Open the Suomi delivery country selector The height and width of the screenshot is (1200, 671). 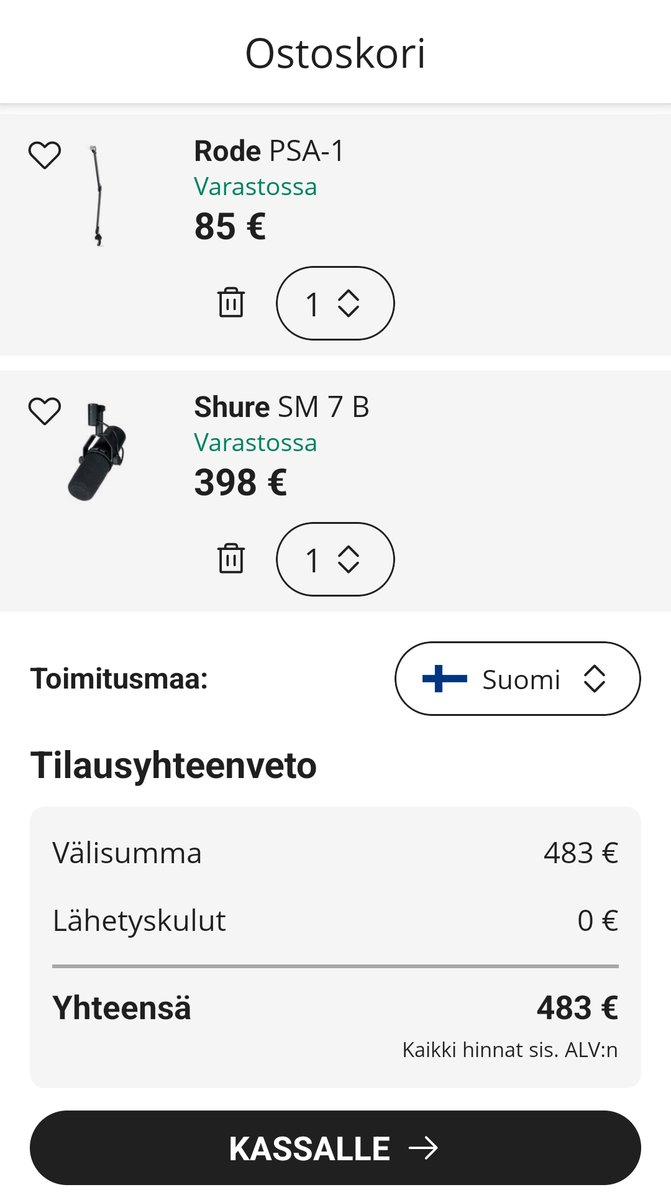517,679
